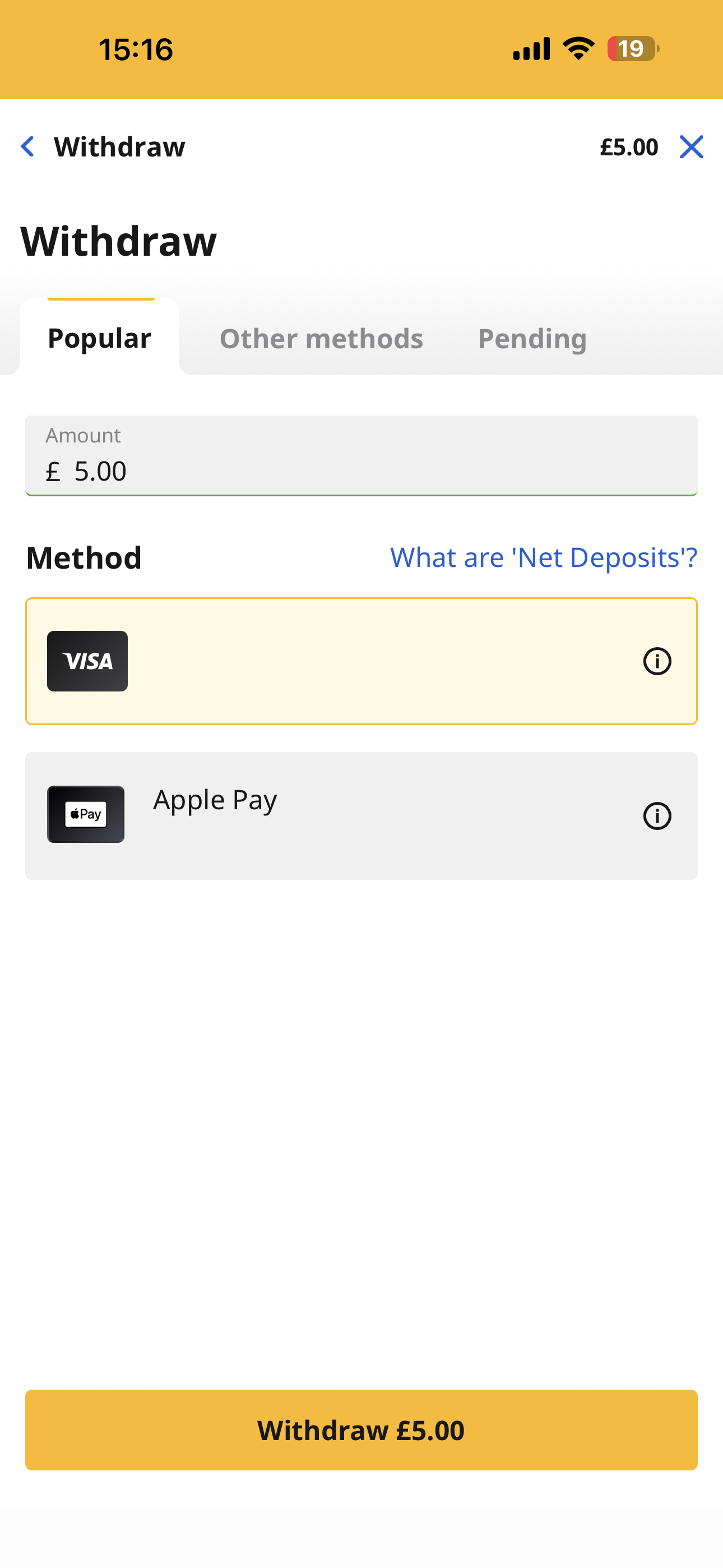Tap the back chevron next to Withdraw
Image resolution: width=723 pixels, height=1568 pixels.
point(28,146)
